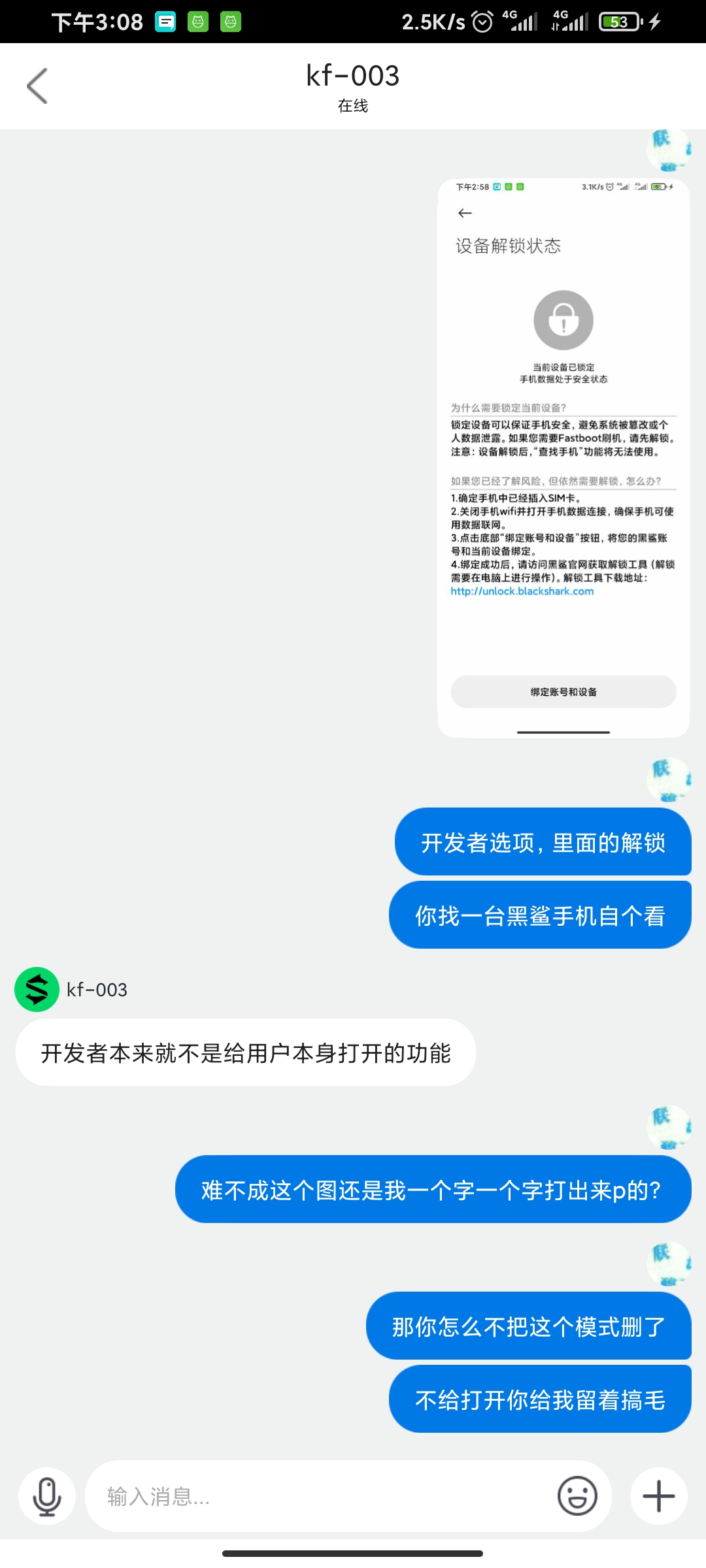Focus the message input field
The width and height of the screenshot is (706, 1568).
(320, 1496)
